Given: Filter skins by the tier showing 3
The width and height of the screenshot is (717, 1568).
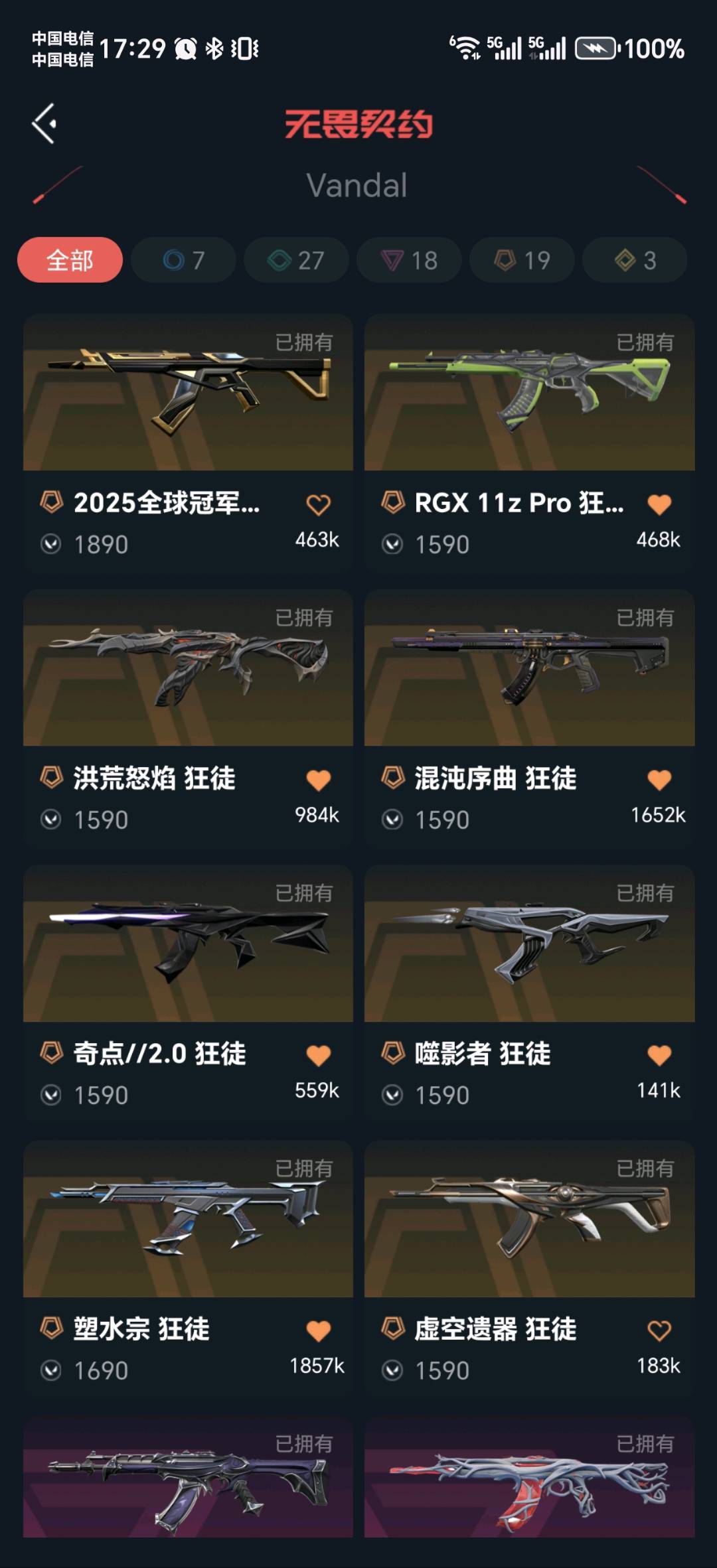Looking at the screenshot, I should coord(635,260).
